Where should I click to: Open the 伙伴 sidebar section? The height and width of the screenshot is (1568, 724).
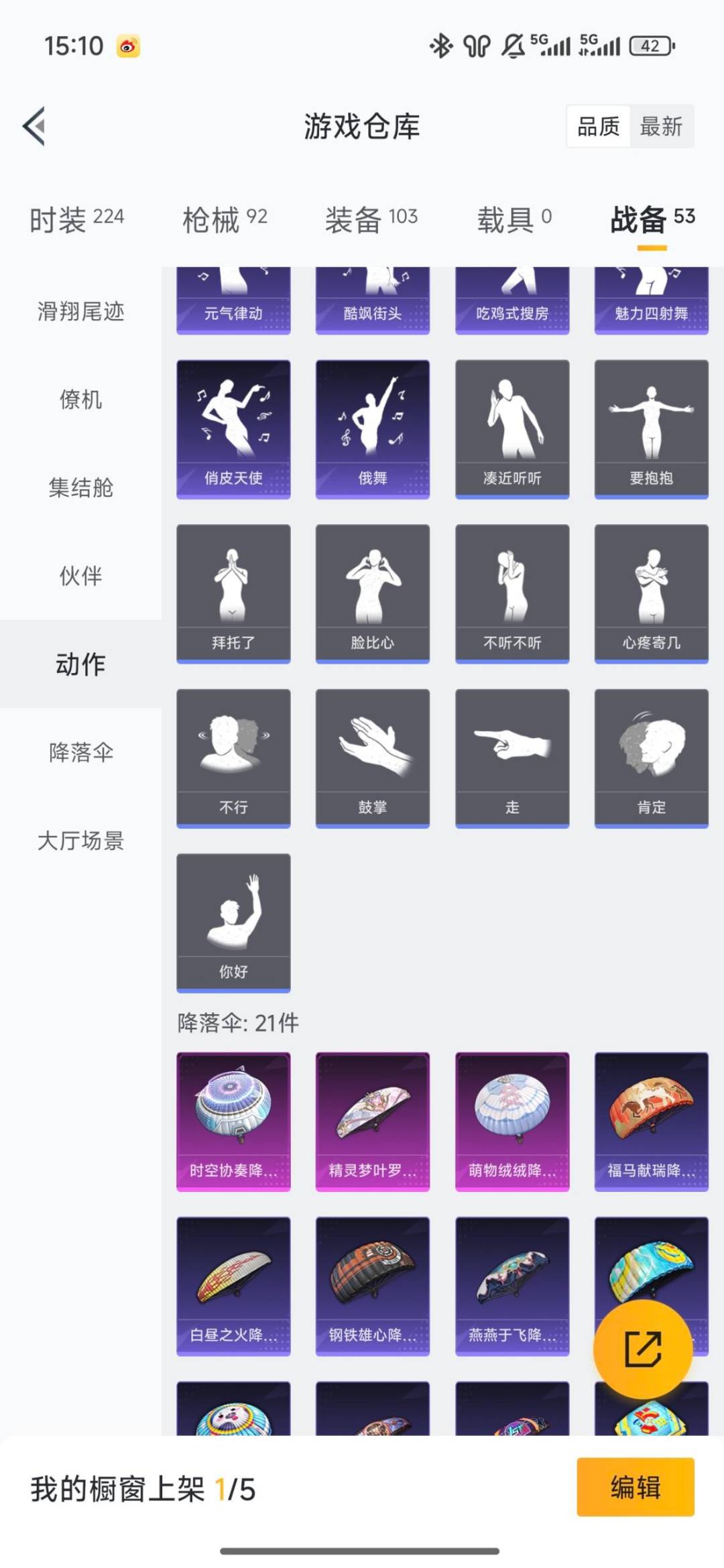(x=80, y=575)
